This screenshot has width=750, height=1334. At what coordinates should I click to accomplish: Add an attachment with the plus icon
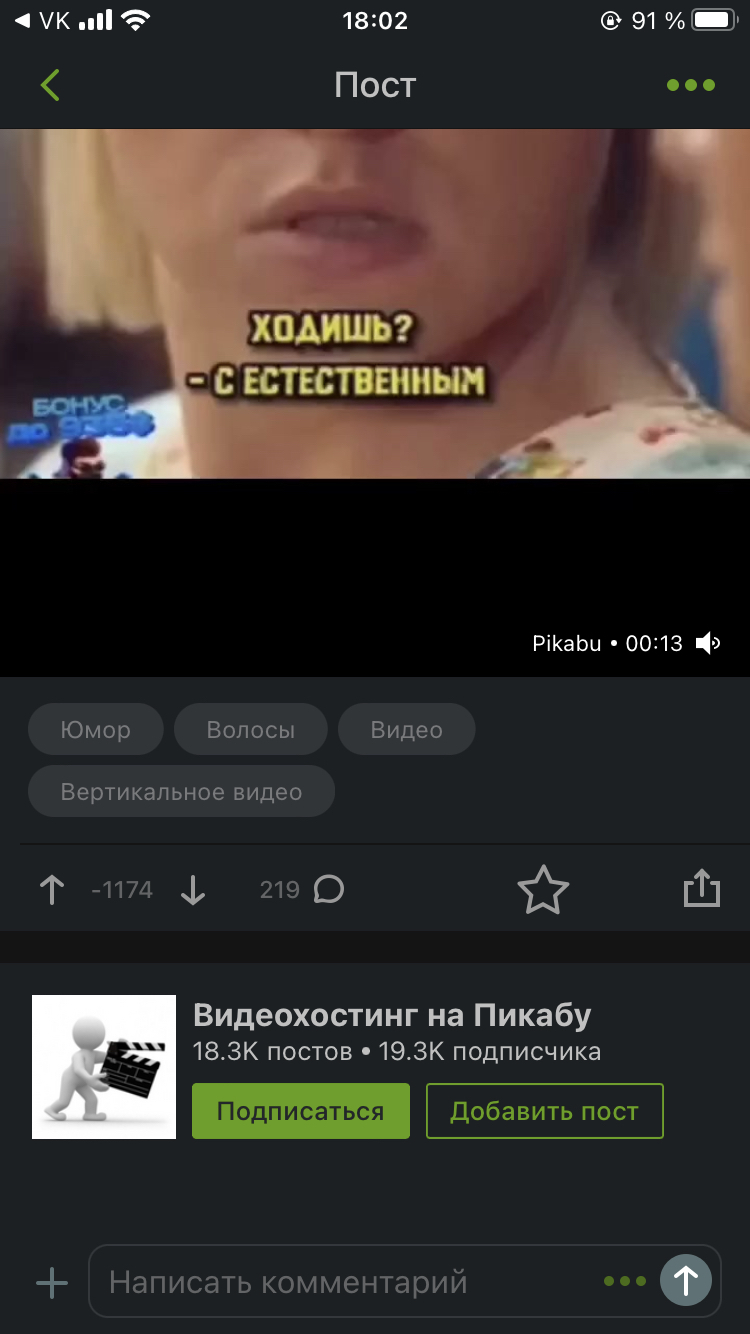(x=52, y=1283)
